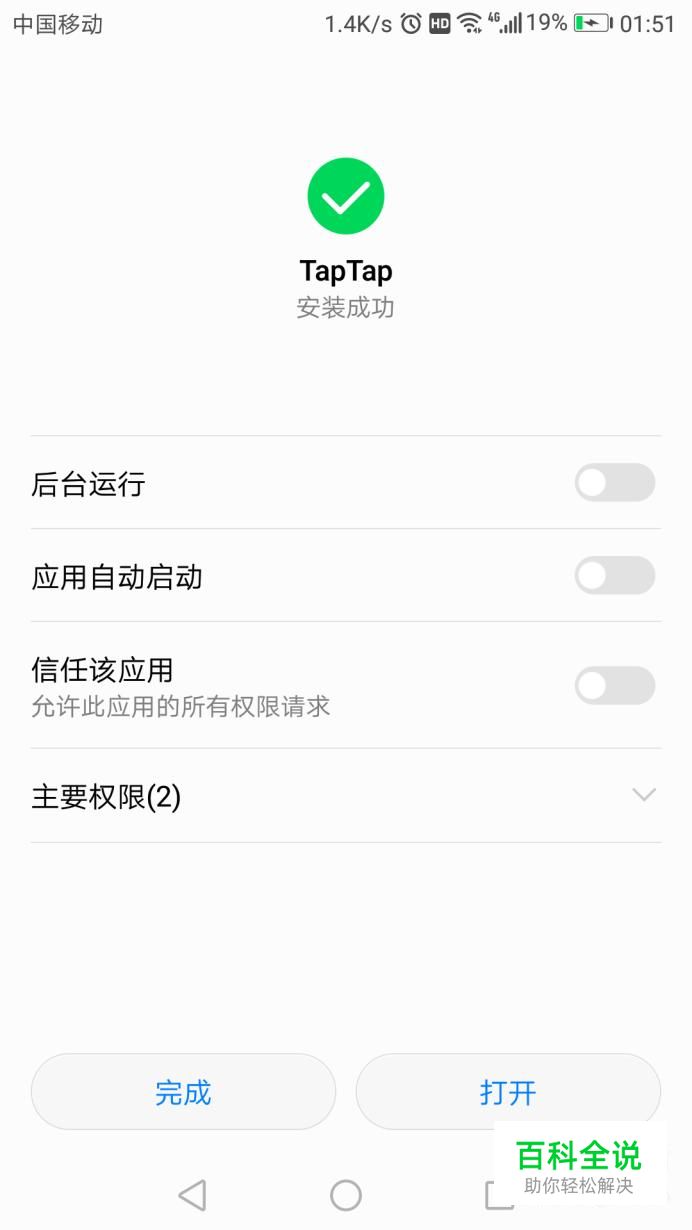Enable the 后台运行 switch
This screenshot has height=1230, width=692.
[x=615, y=483]
